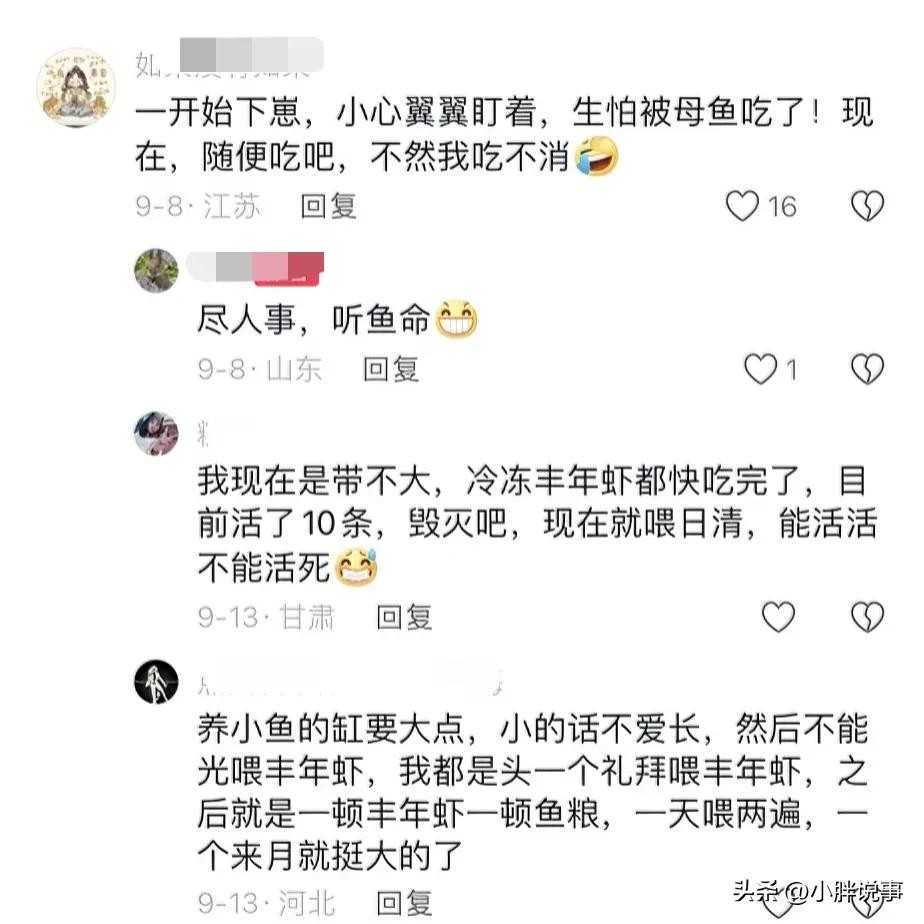Open the avatar of the 江苏 commenter
This screenshot has width=924, height=924.
tap(75, 88)
